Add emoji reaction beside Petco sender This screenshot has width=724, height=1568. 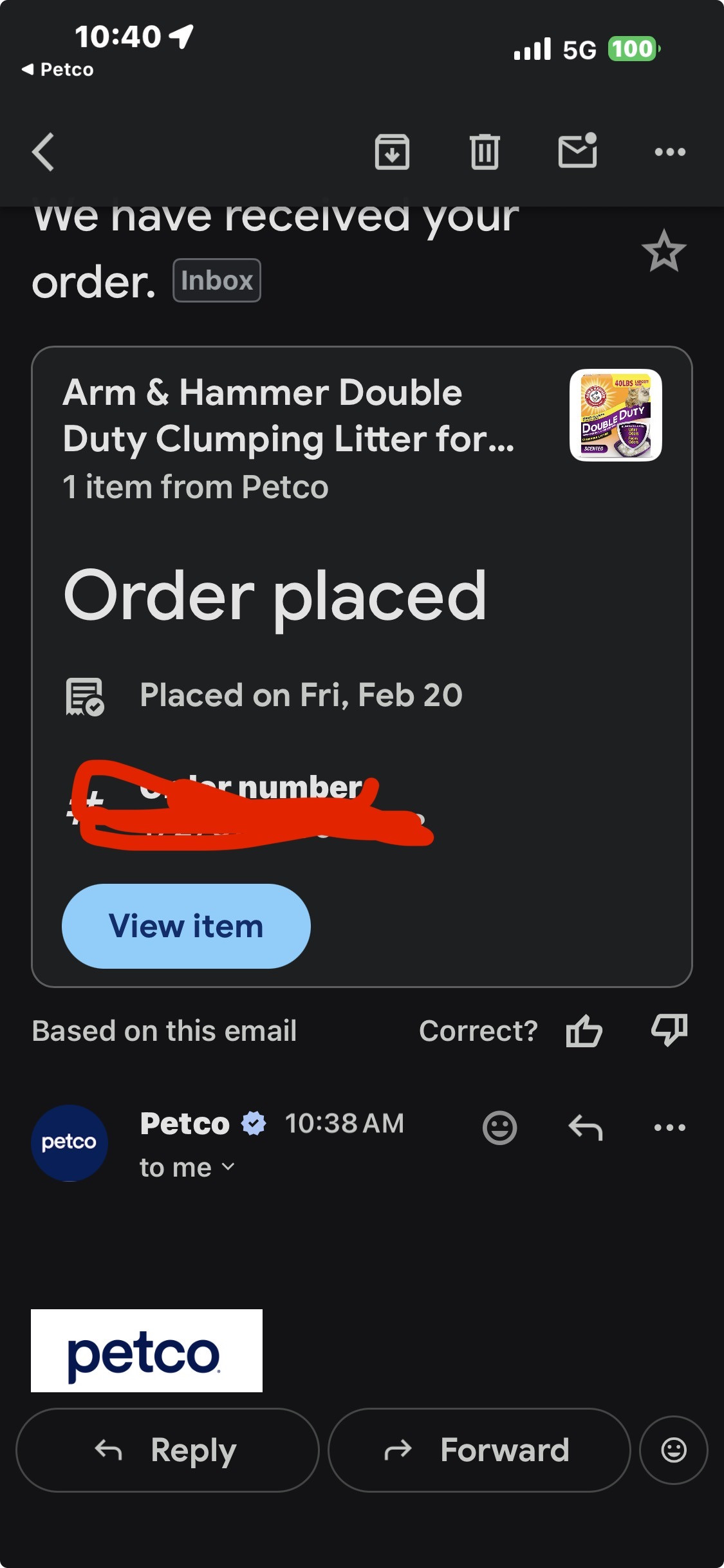(x=499, y=1127)
